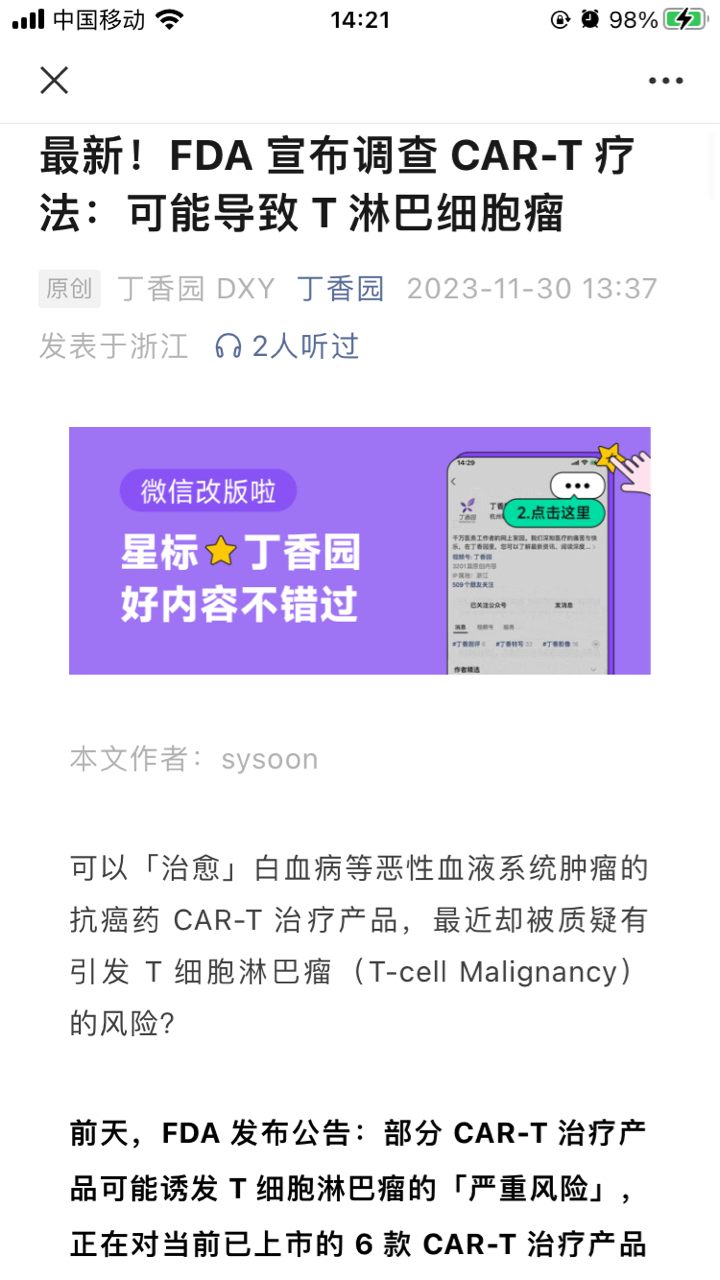The width and height of the screenshot is (720, 1280).
Task: Open the purple 星标丁香园 banner
Action: [360, 551]
